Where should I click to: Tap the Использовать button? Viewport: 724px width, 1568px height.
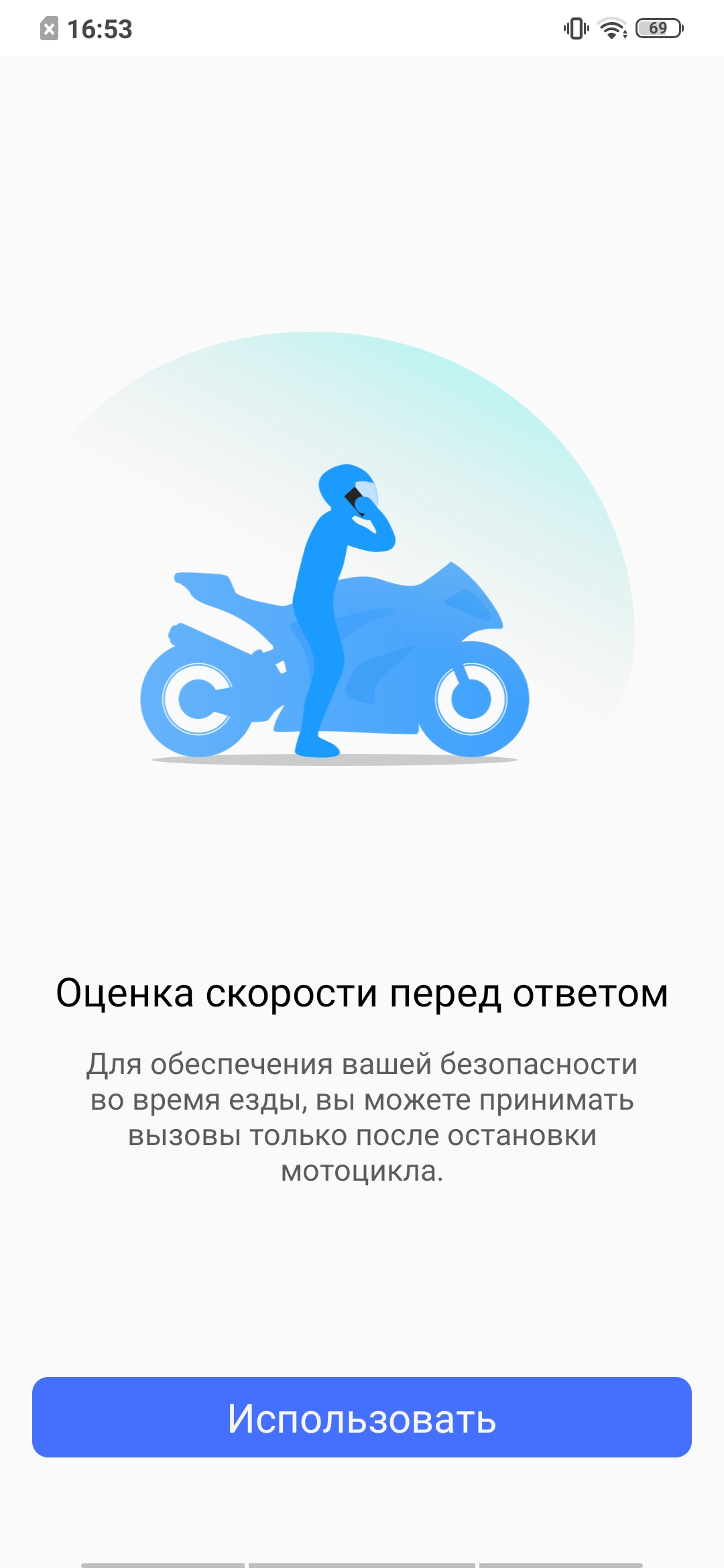362,1417
